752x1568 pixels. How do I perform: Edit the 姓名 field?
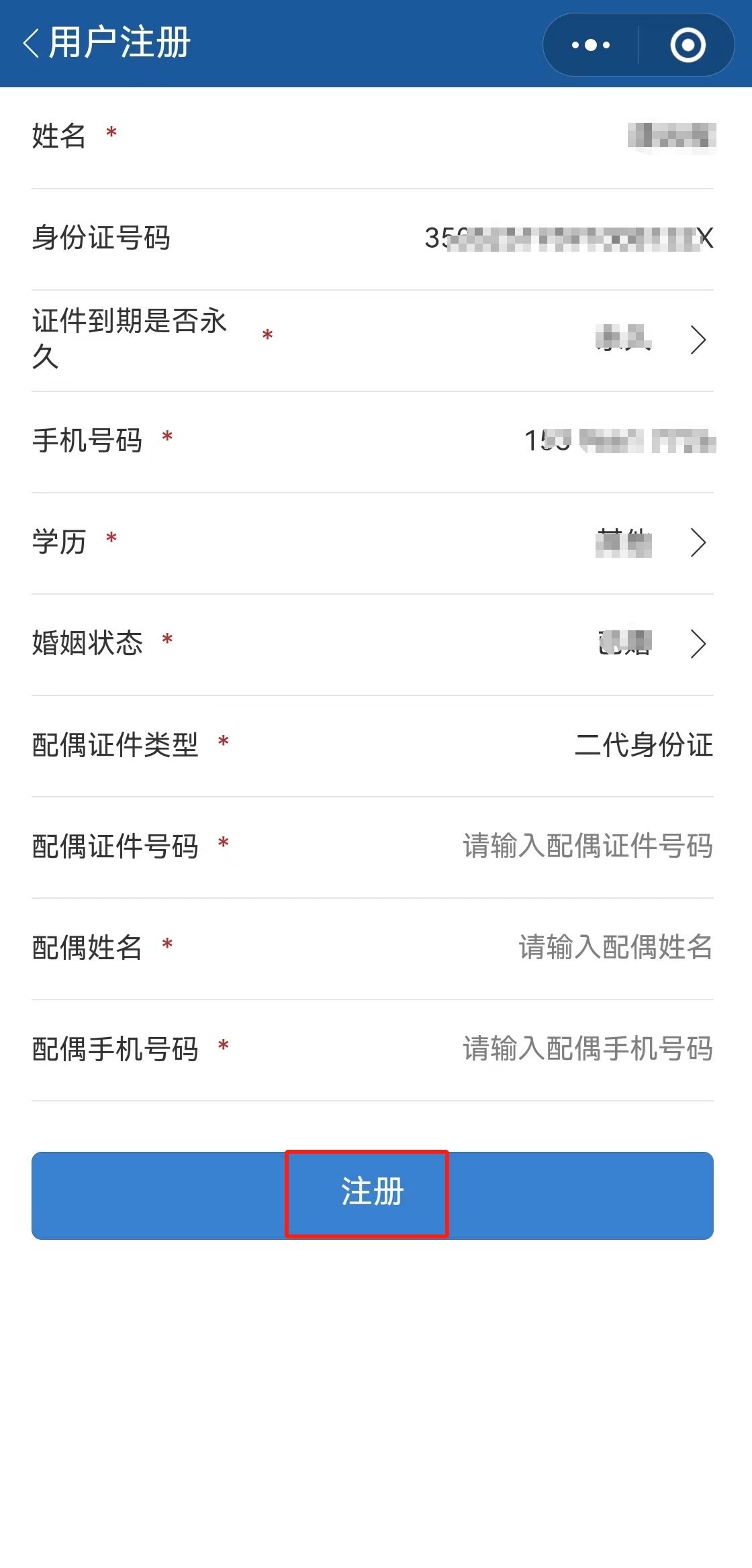373,138
